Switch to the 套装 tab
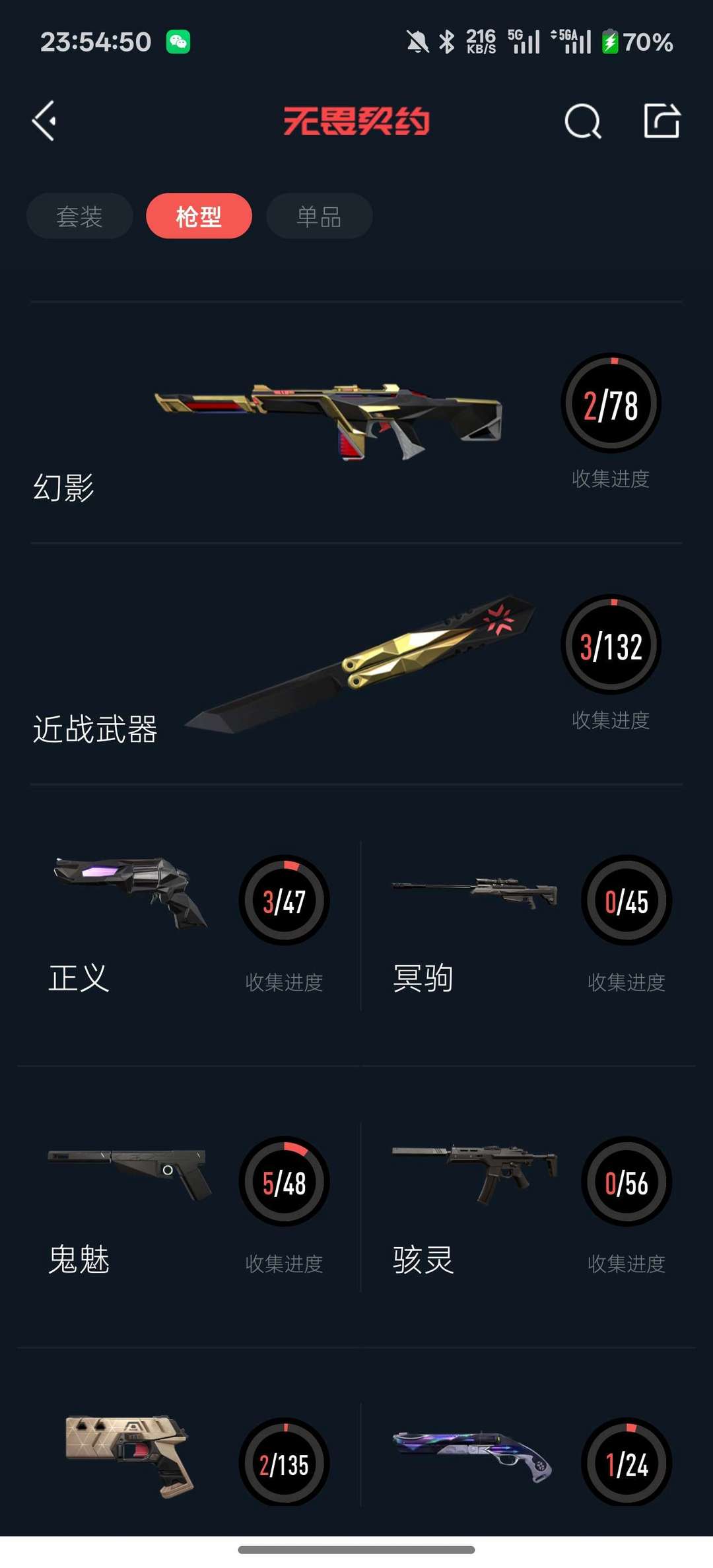Image resolution: width=713 pixels, height=1568 pixels. coord(79,216)
